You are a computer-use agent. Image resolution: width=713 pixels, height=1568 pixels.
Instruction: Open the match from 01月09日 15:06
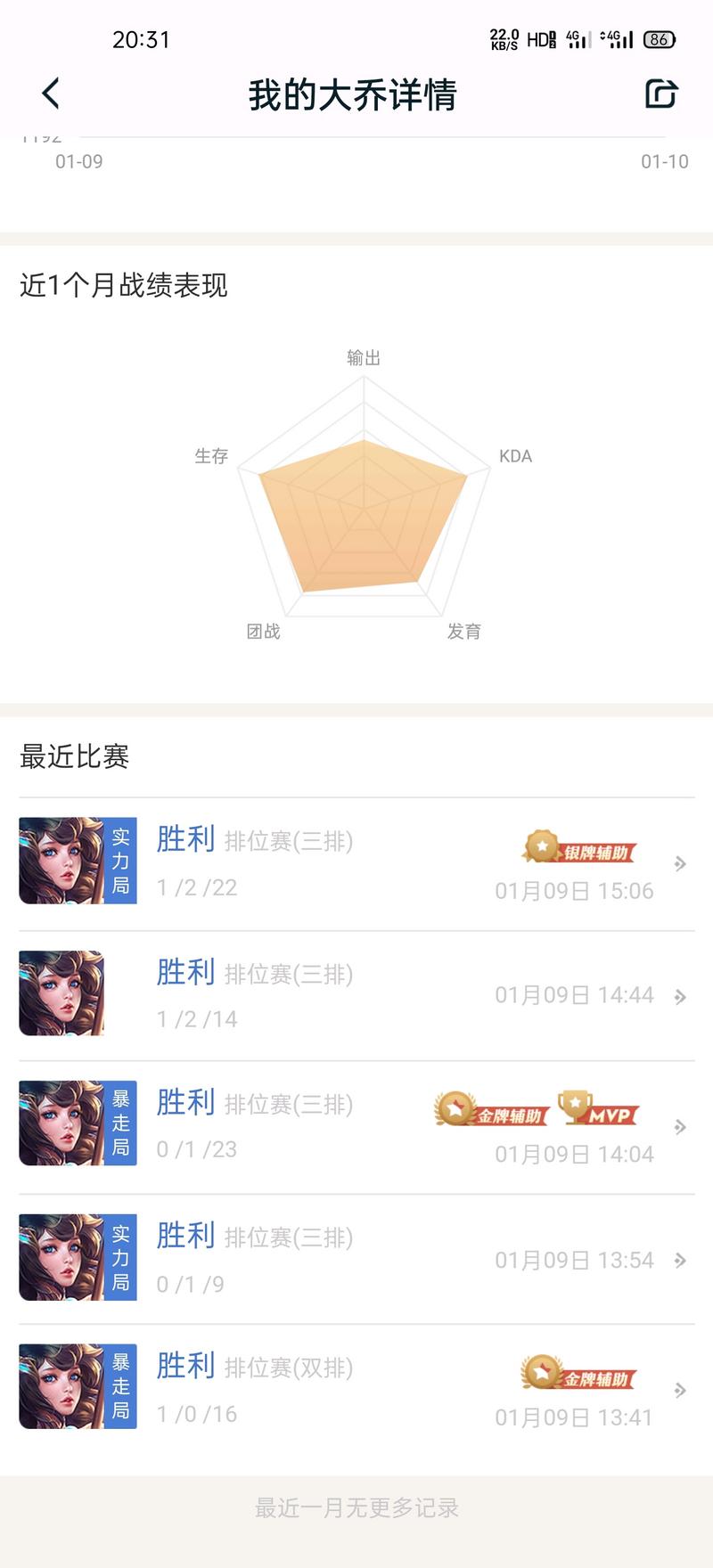(356, 862)
